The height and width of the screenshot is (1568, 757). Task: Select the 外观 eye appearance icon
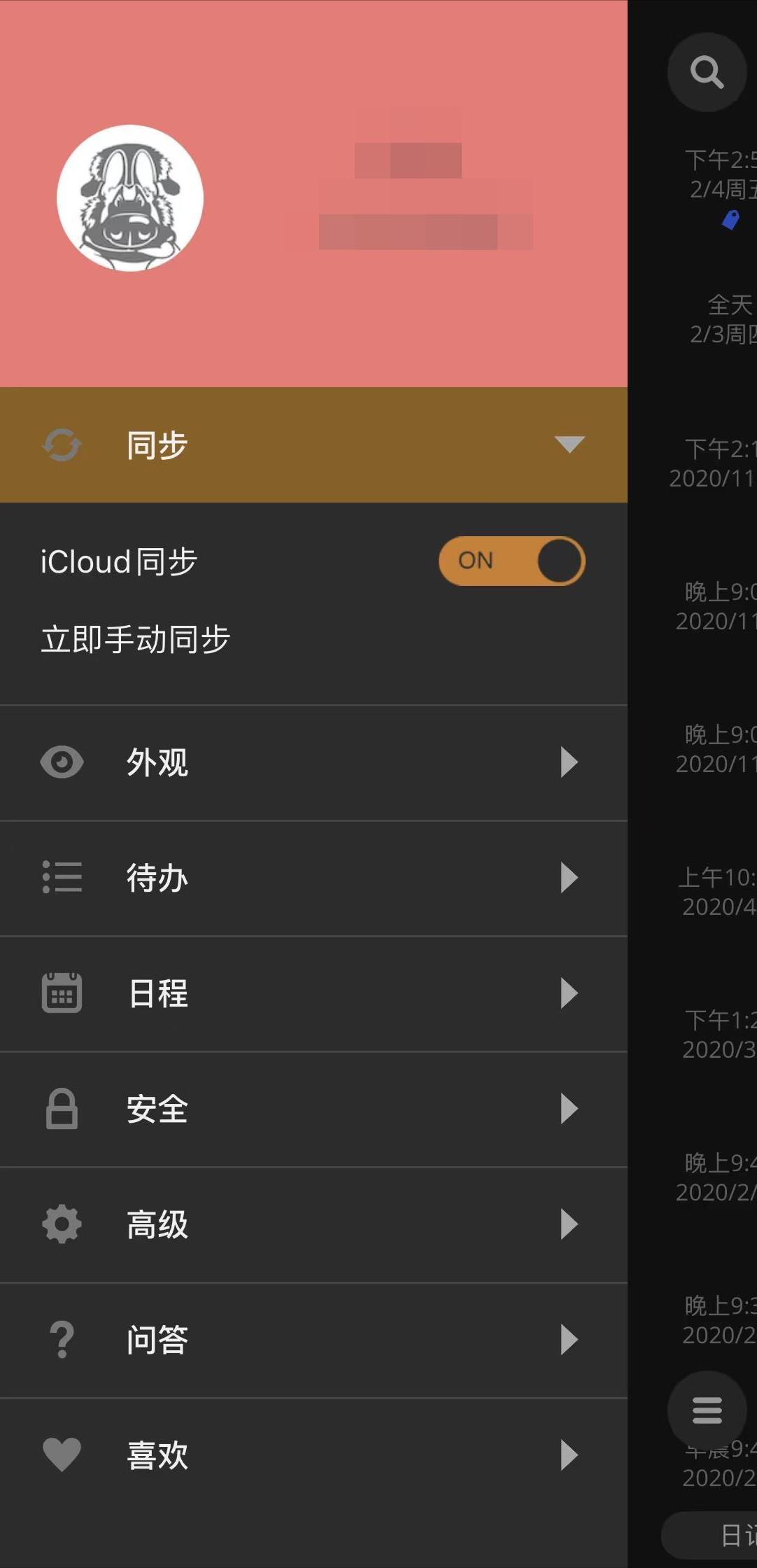coord(62,762)
